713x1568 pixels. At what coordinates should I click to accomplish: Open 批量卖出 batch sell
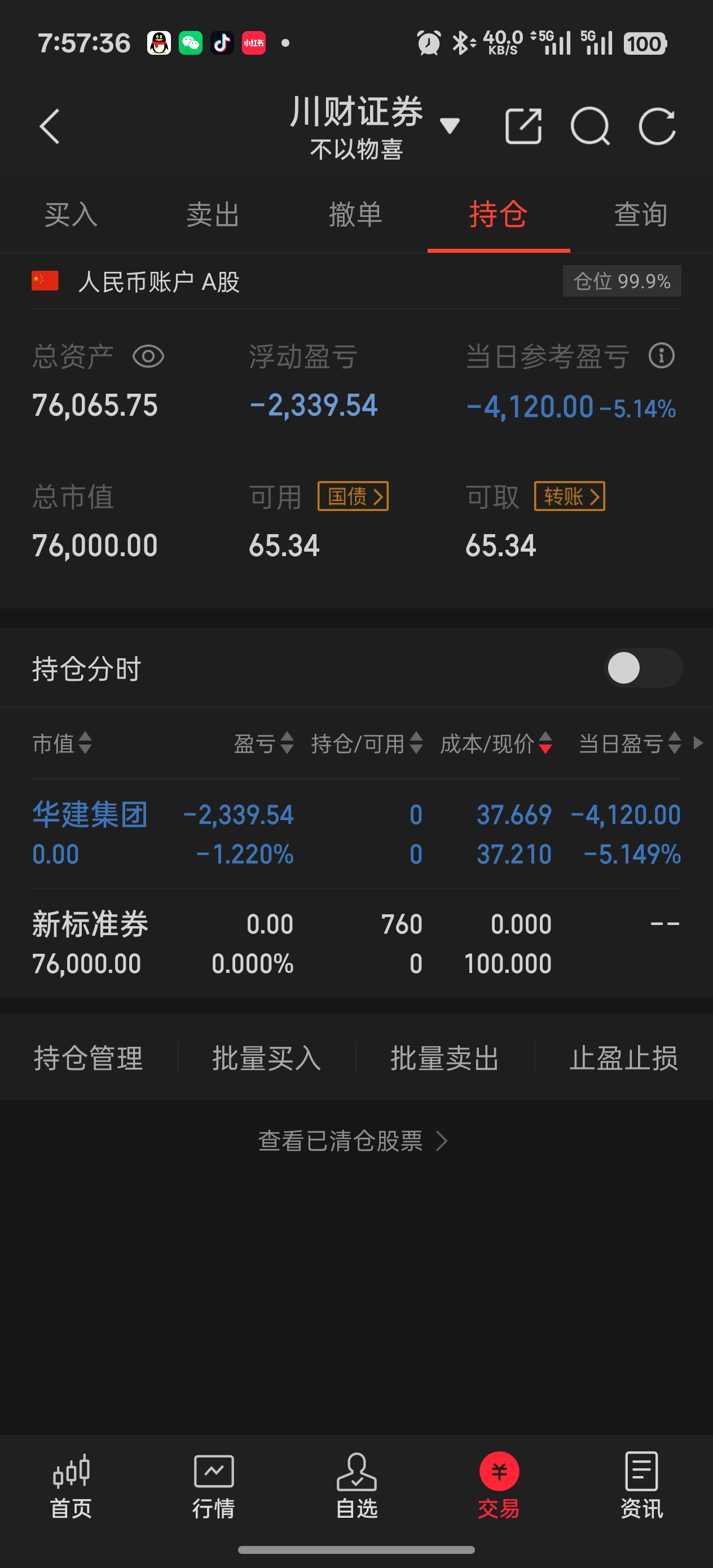point(444,1058)
